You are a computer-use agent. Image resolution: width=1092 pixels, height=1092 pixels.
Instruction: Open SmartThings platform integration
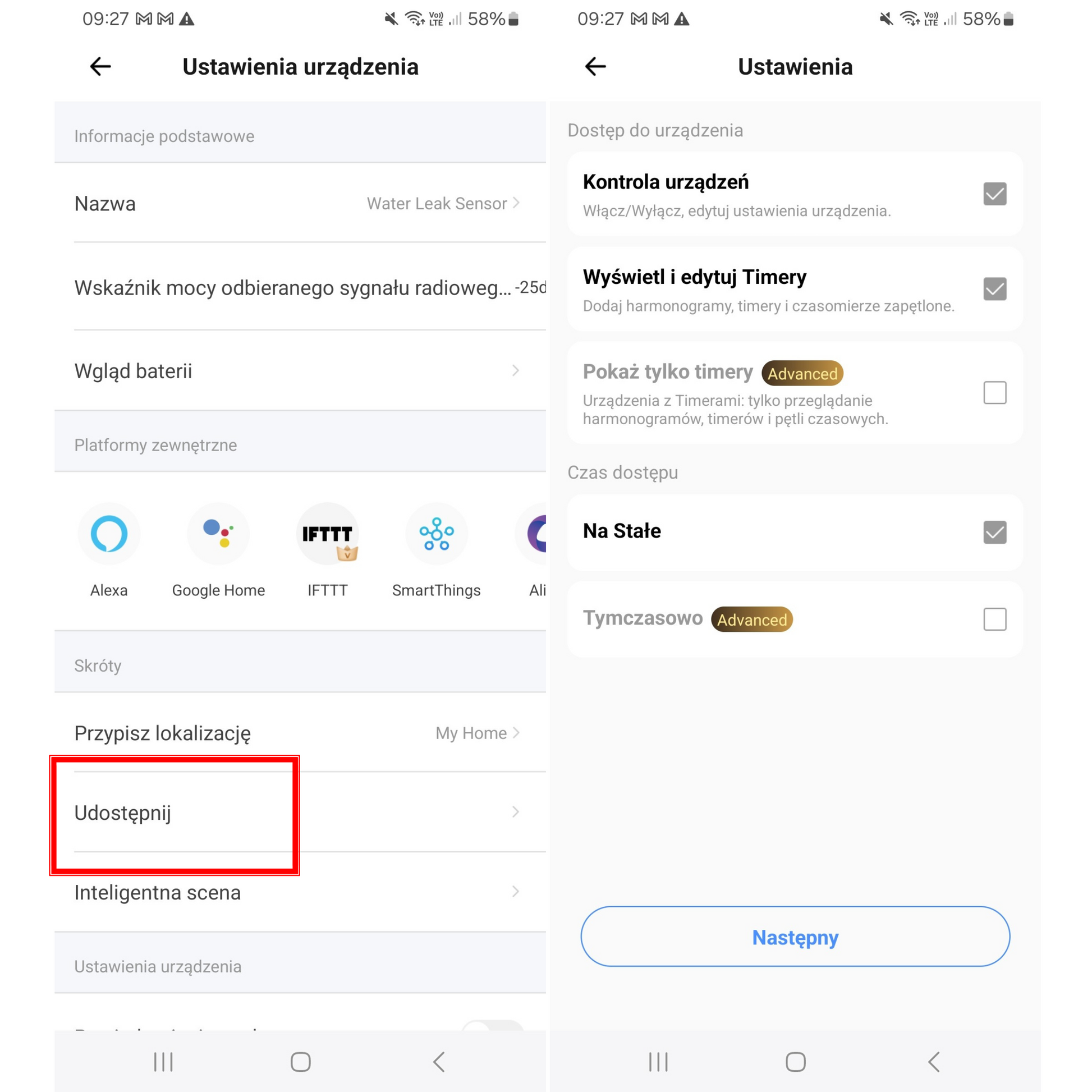point(437,534)
